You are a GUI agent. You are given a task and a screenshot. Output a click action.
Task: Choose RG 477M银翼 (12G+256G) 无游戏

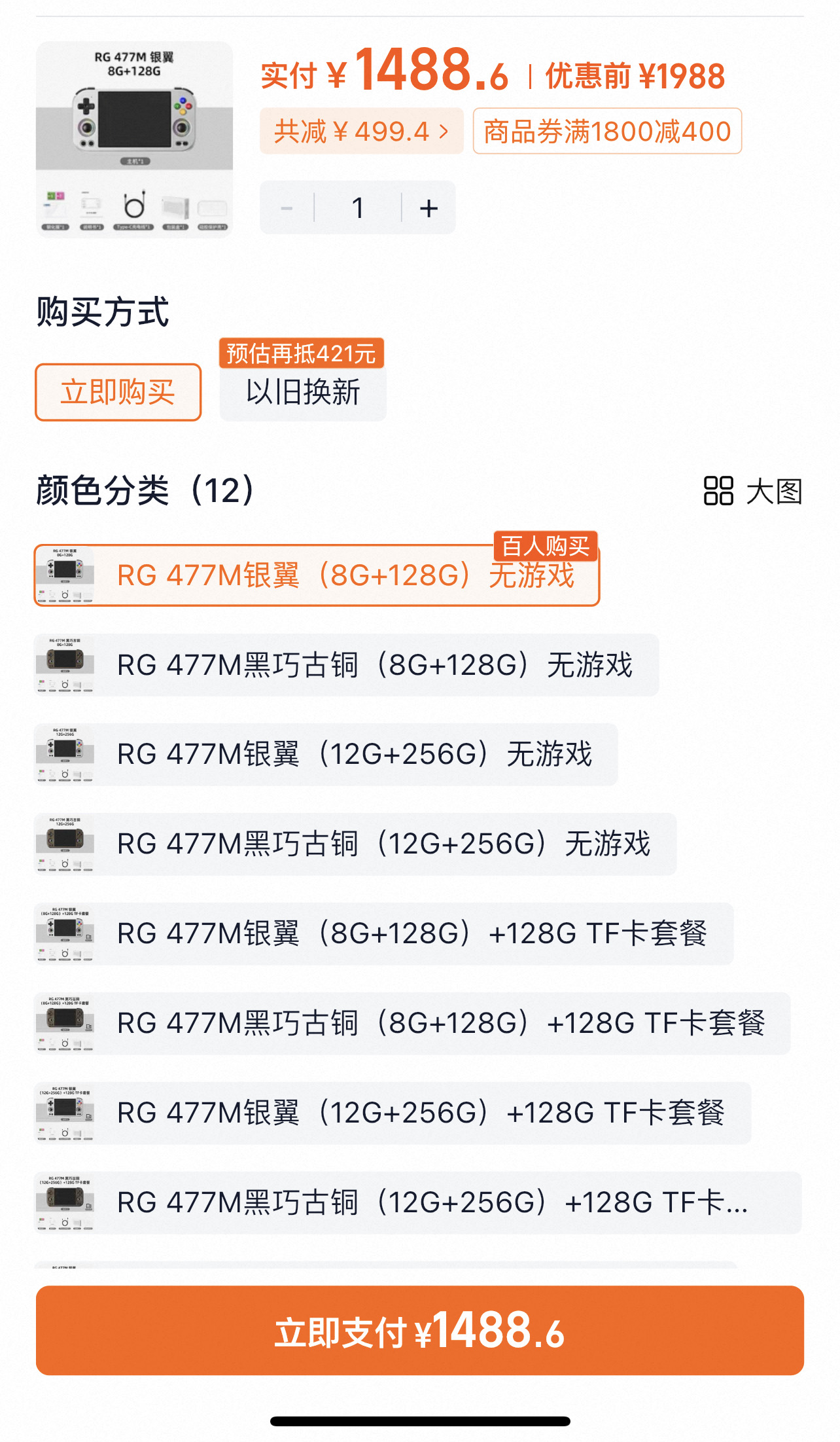pos(326,754)
